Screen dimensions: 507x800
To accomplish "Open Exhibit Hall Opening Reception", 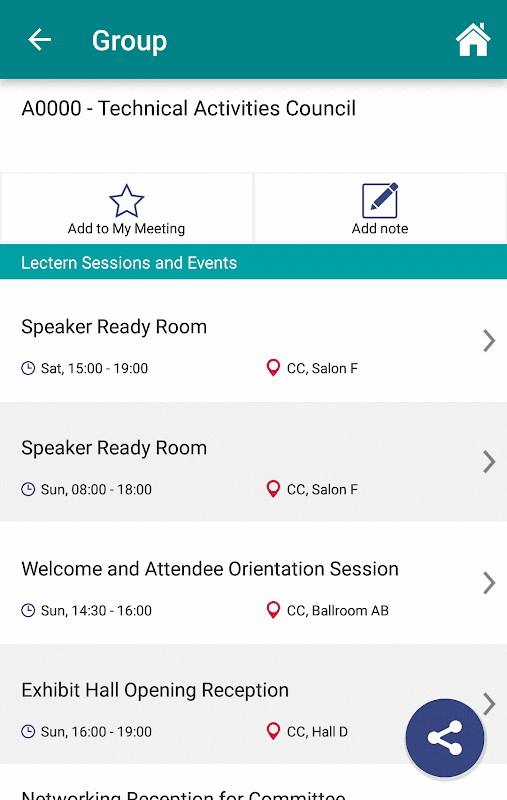I will [254, 704].
